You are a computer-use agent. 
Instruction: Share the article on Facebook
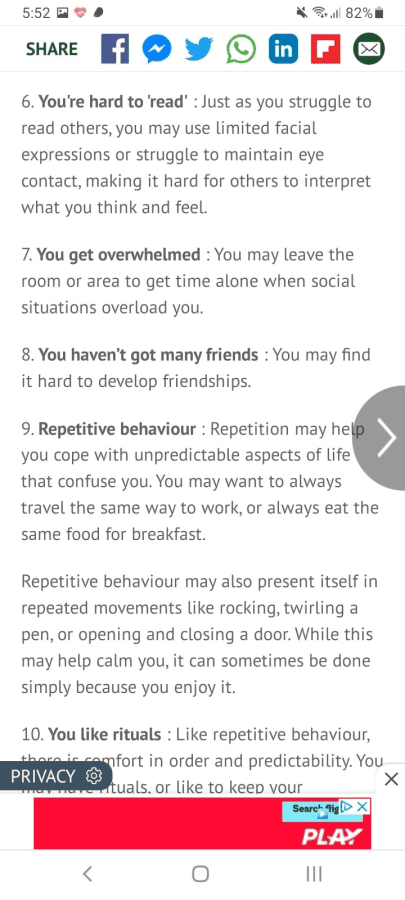click(x=115, y=49)
